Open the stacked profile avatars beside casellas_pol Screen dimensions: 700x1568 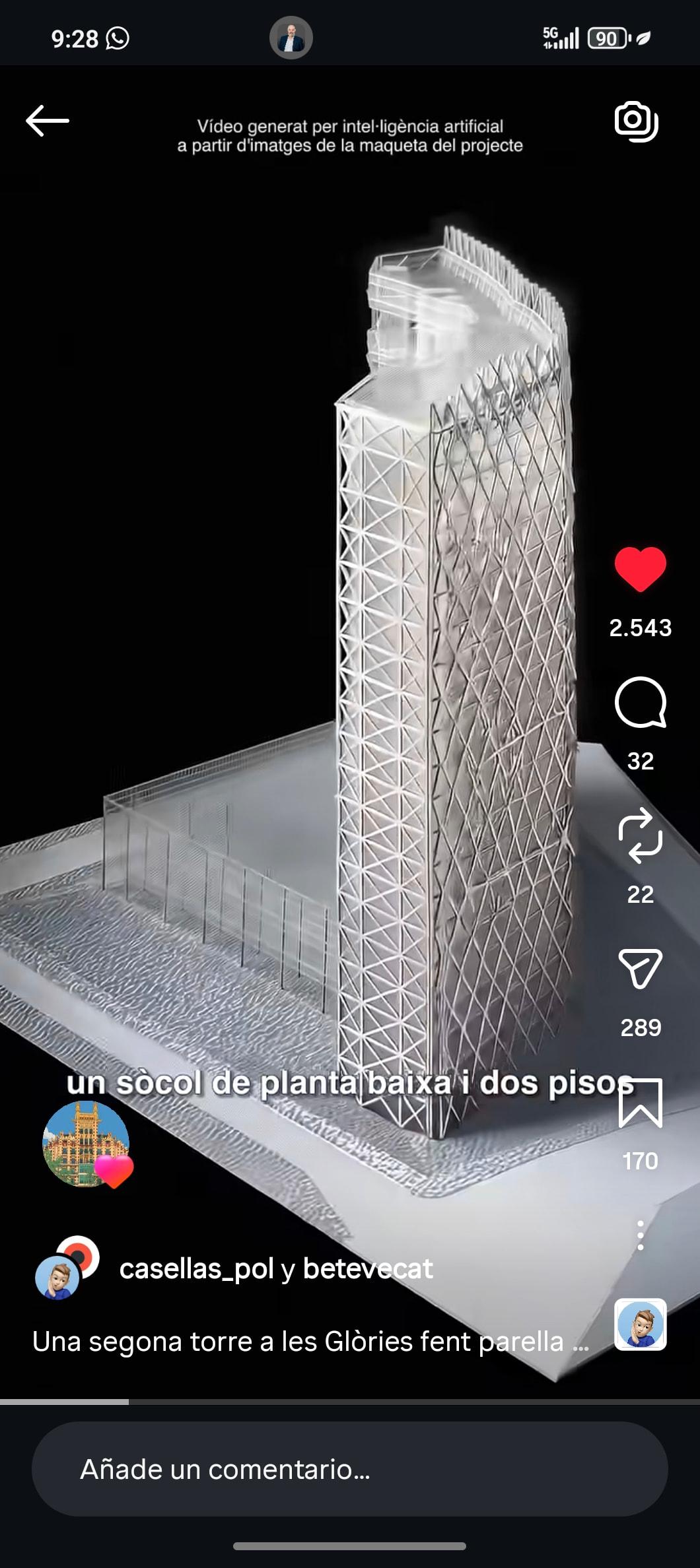pyautogui.click(x=67, y=1268)
